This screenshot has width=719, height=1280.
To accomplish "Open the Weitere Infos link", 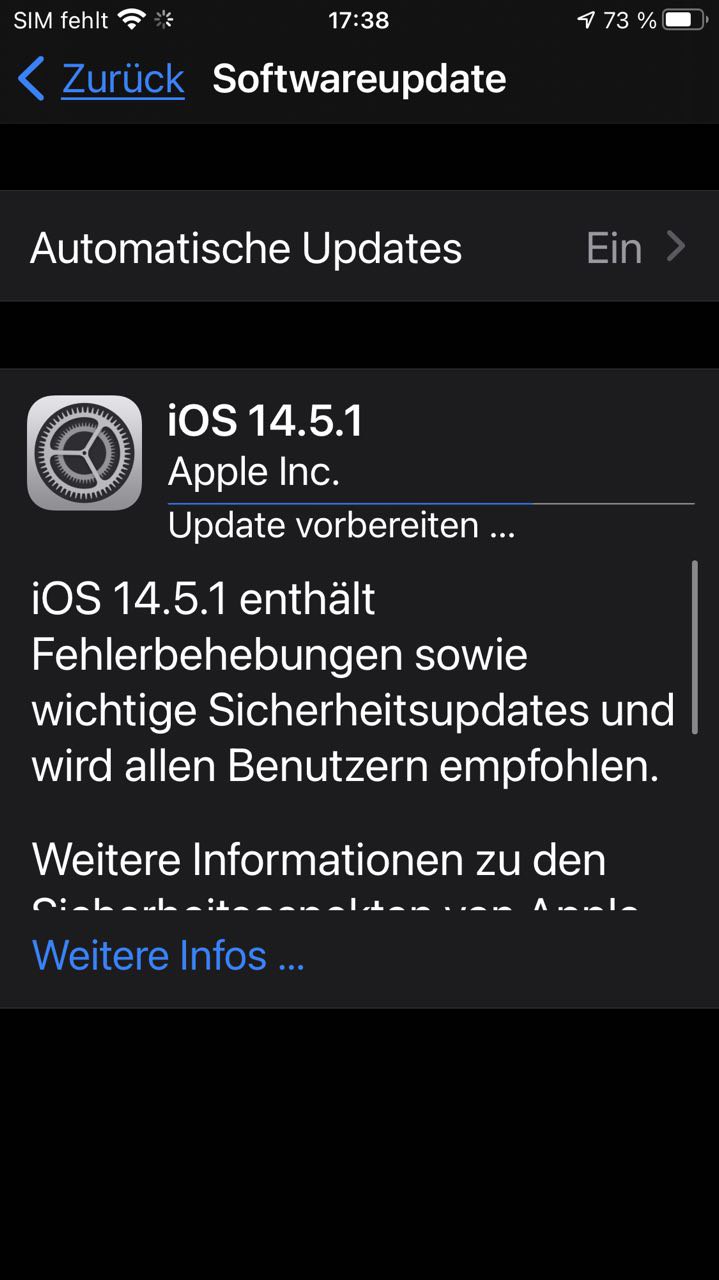I will (x=168, y=956).
